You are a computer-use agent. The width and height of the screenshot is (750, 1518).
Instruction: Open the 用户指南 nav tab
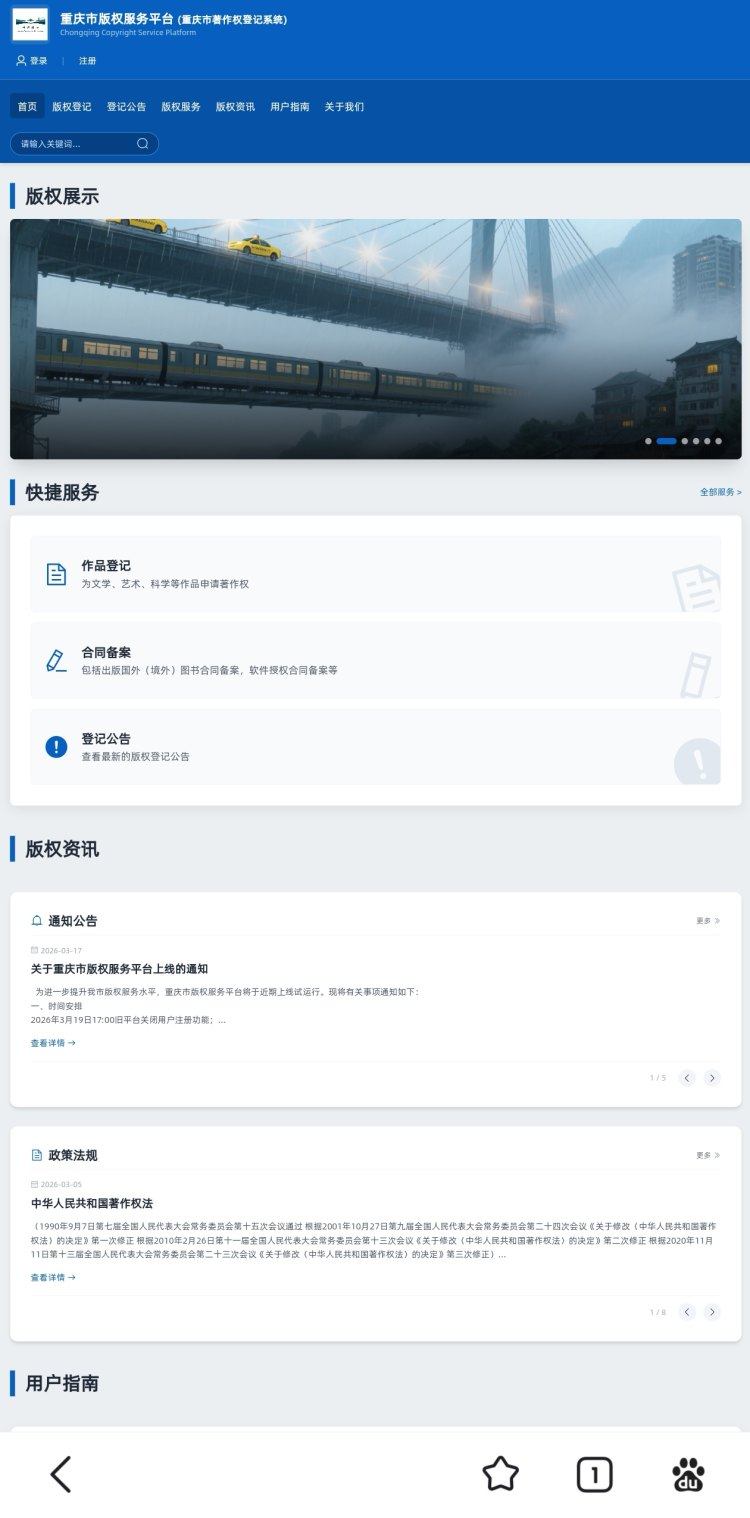point(290,107)
